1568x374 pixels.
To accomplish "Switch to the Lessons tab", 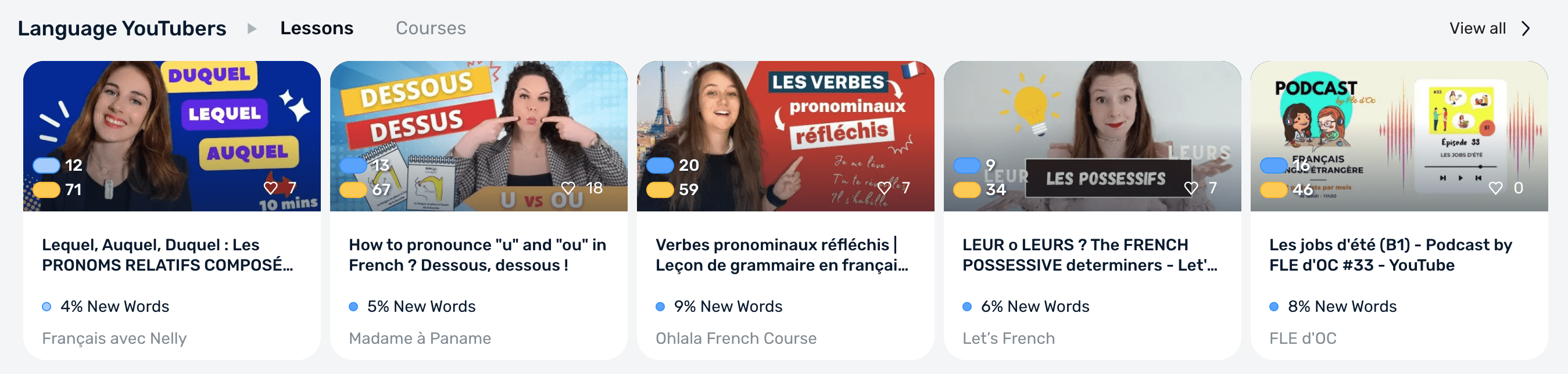I will (x=317, y=28).
